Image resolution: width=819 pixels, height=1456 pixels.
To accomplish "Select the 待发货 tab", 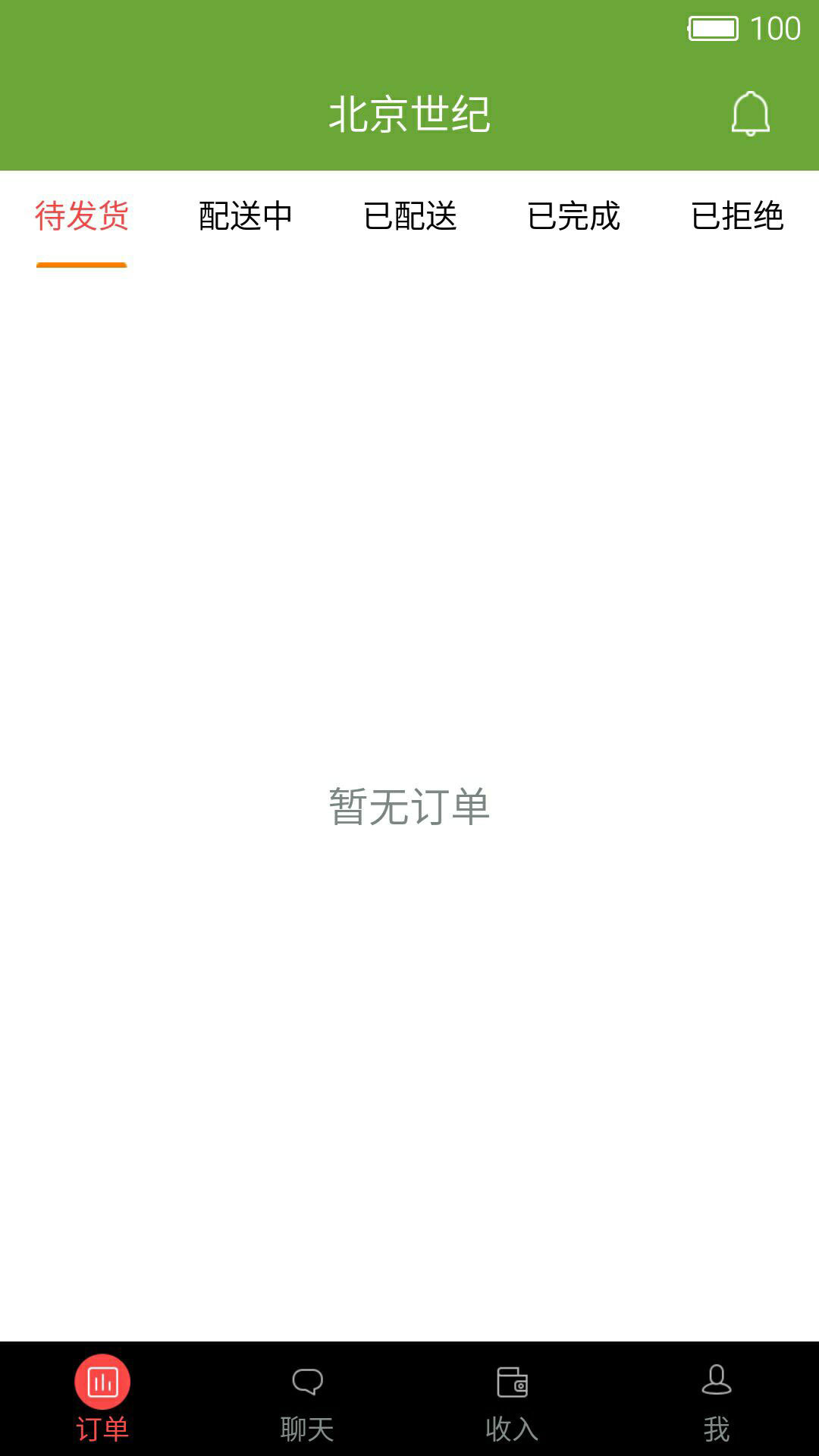I will pos(81,216).
